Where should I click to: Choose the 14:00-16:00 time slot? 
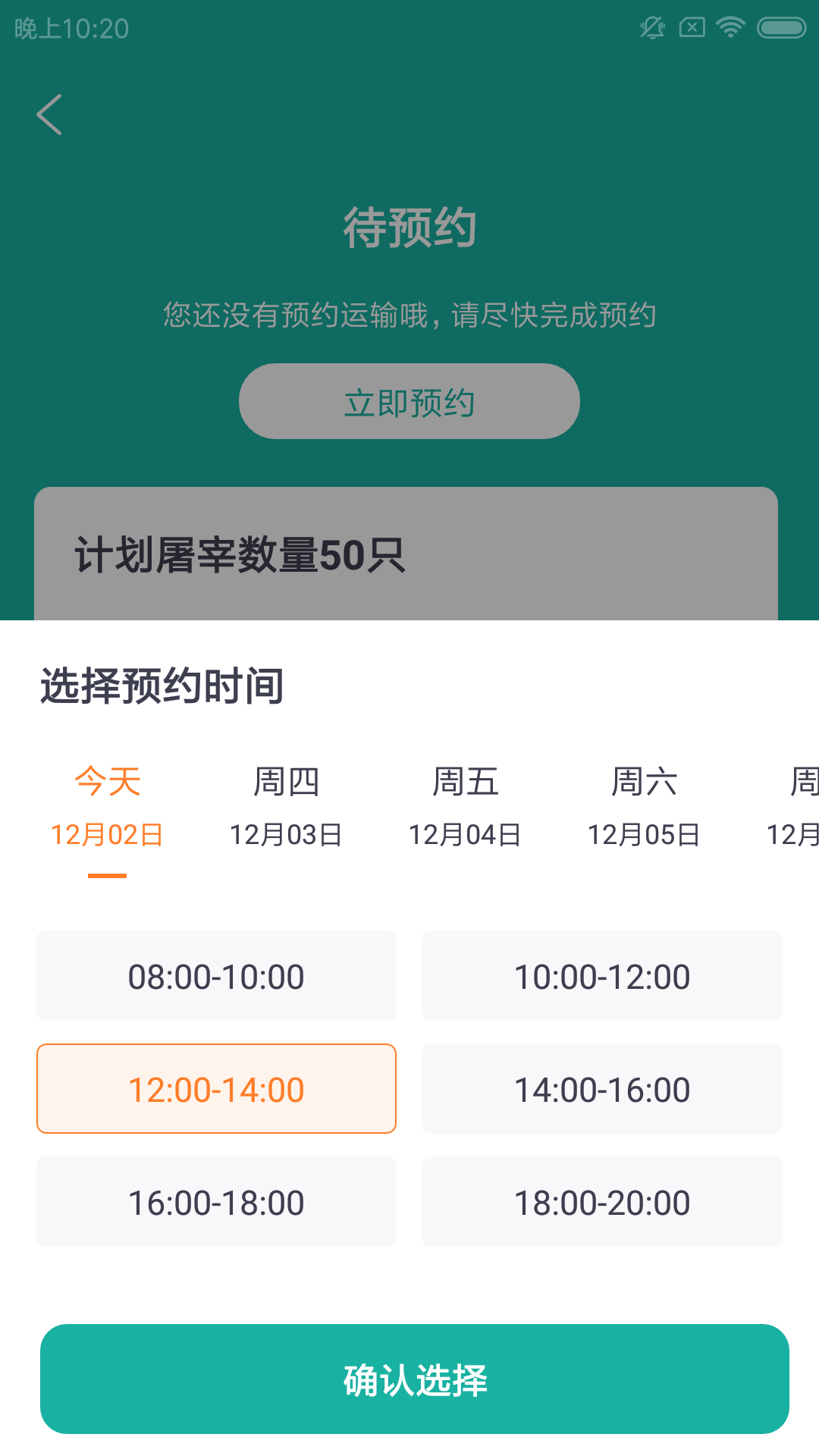[601, 1088]
